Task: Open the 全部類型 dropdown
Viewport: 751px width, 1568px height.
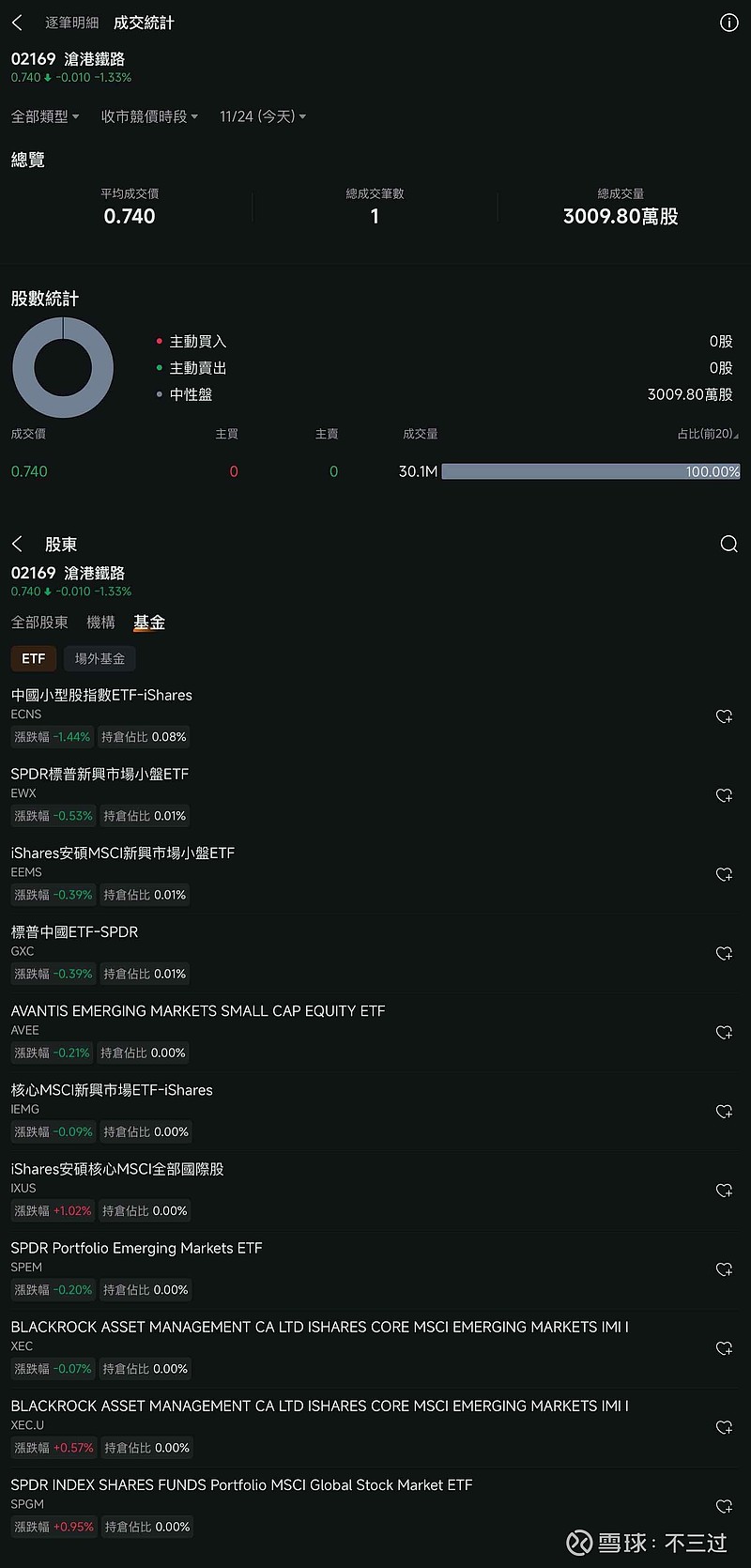Action: 45,116
